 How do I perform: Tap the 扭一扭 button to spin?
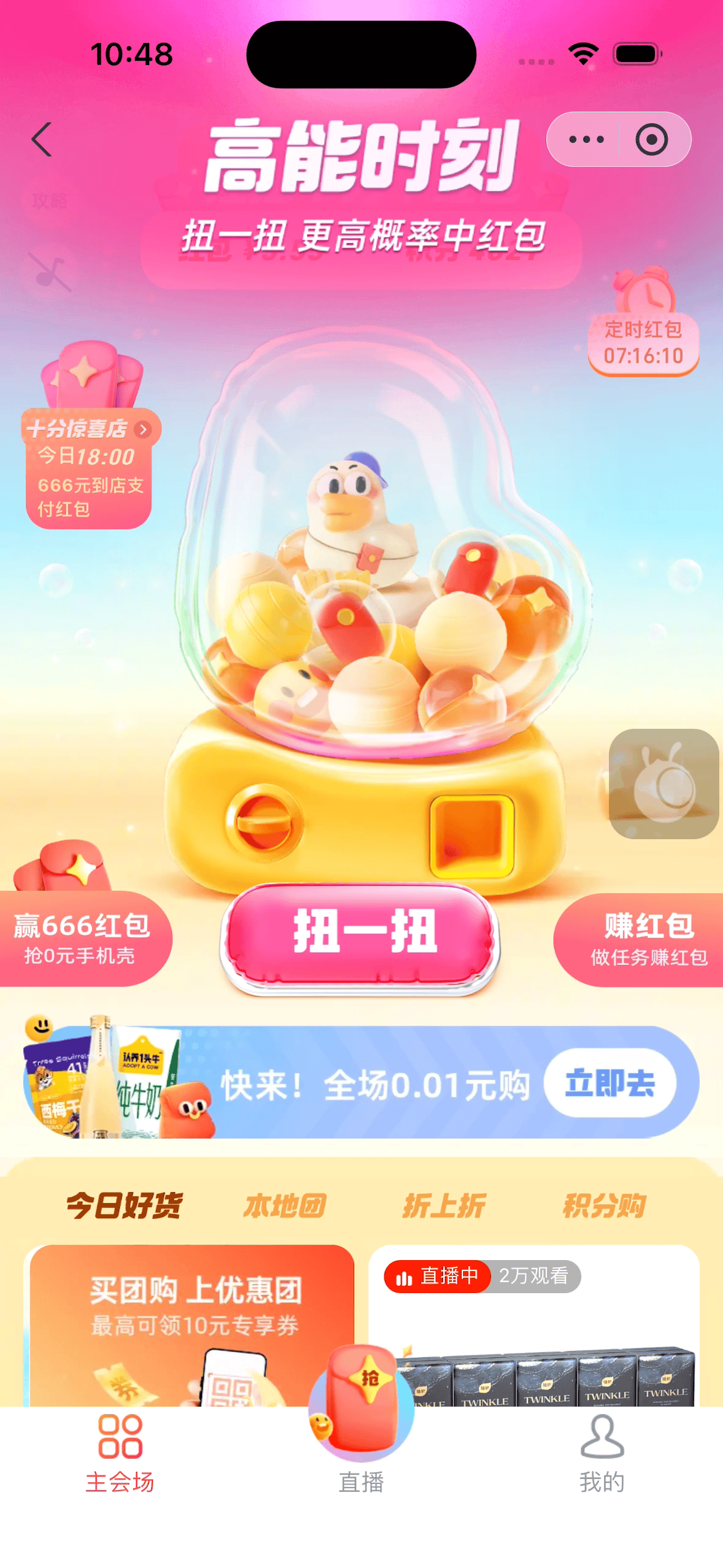pos(361,932)
